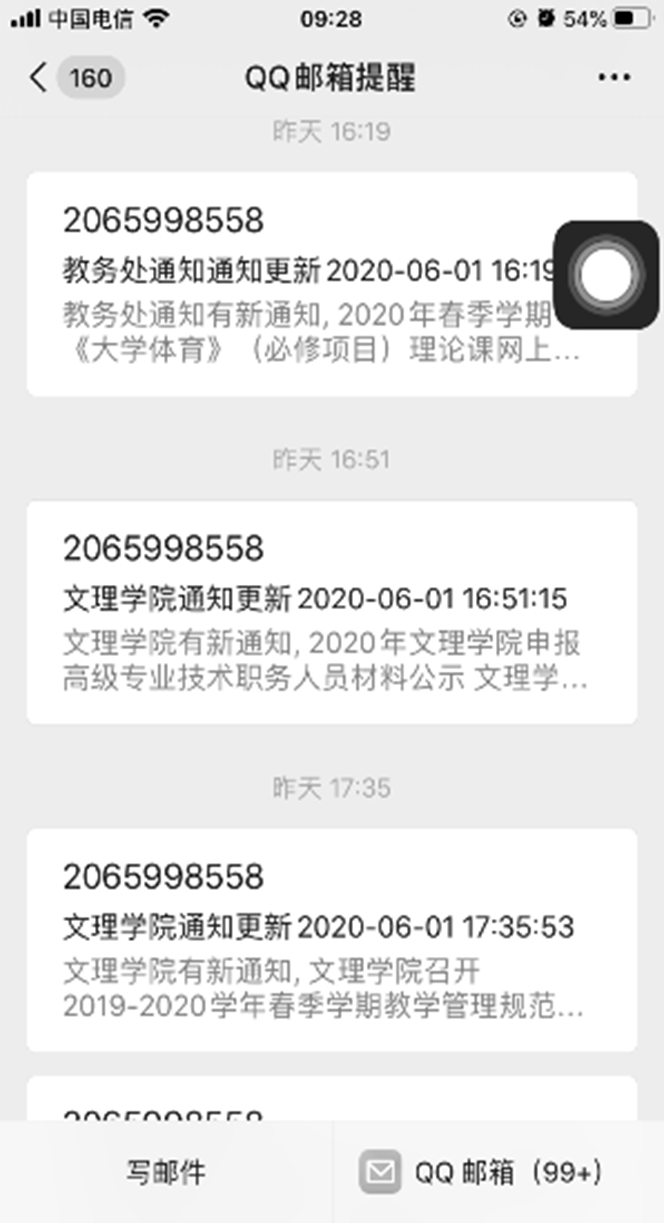
Task: Tap 写邮件 to compose an email
Action: (x=166, y=1172)
